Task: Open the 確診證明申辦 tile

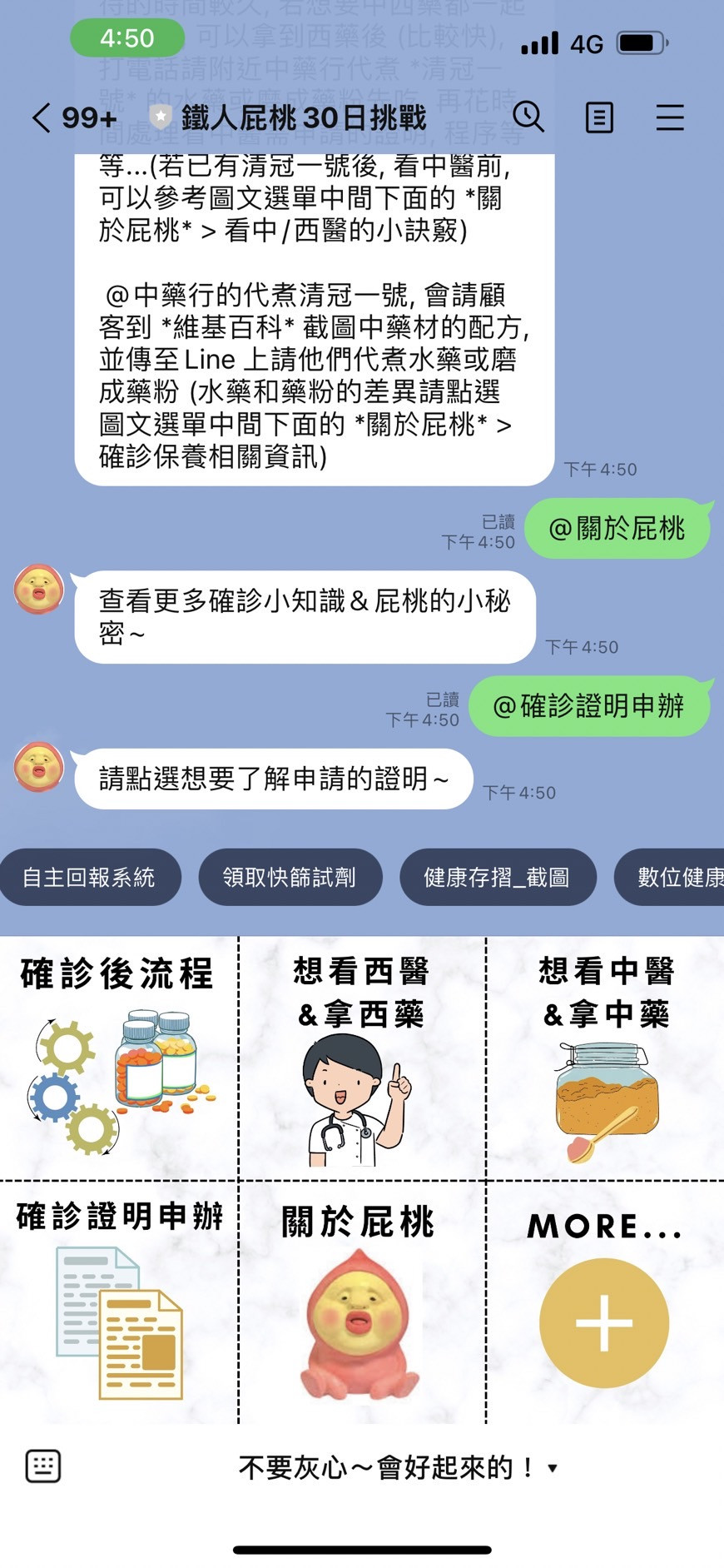Action: coord(118,1302)
